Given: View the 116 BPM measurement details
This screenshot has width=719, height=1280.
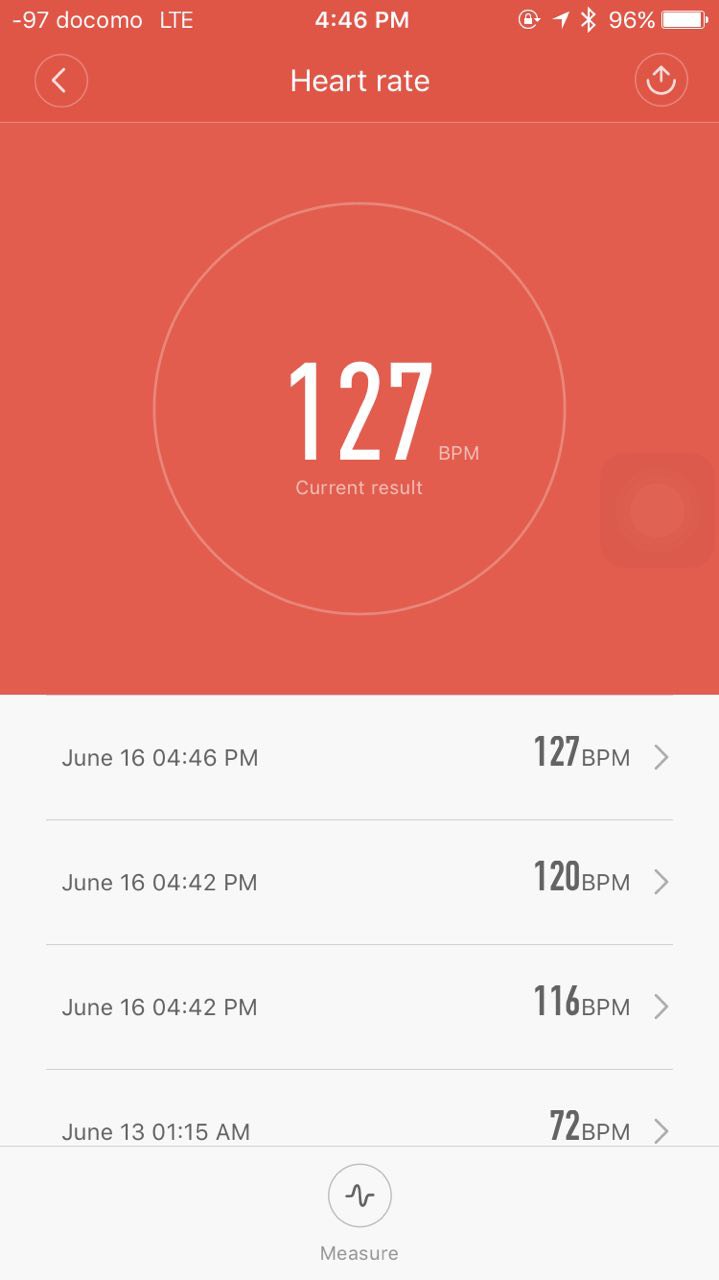Looking at the screenshot, I should click(360, 1006).
